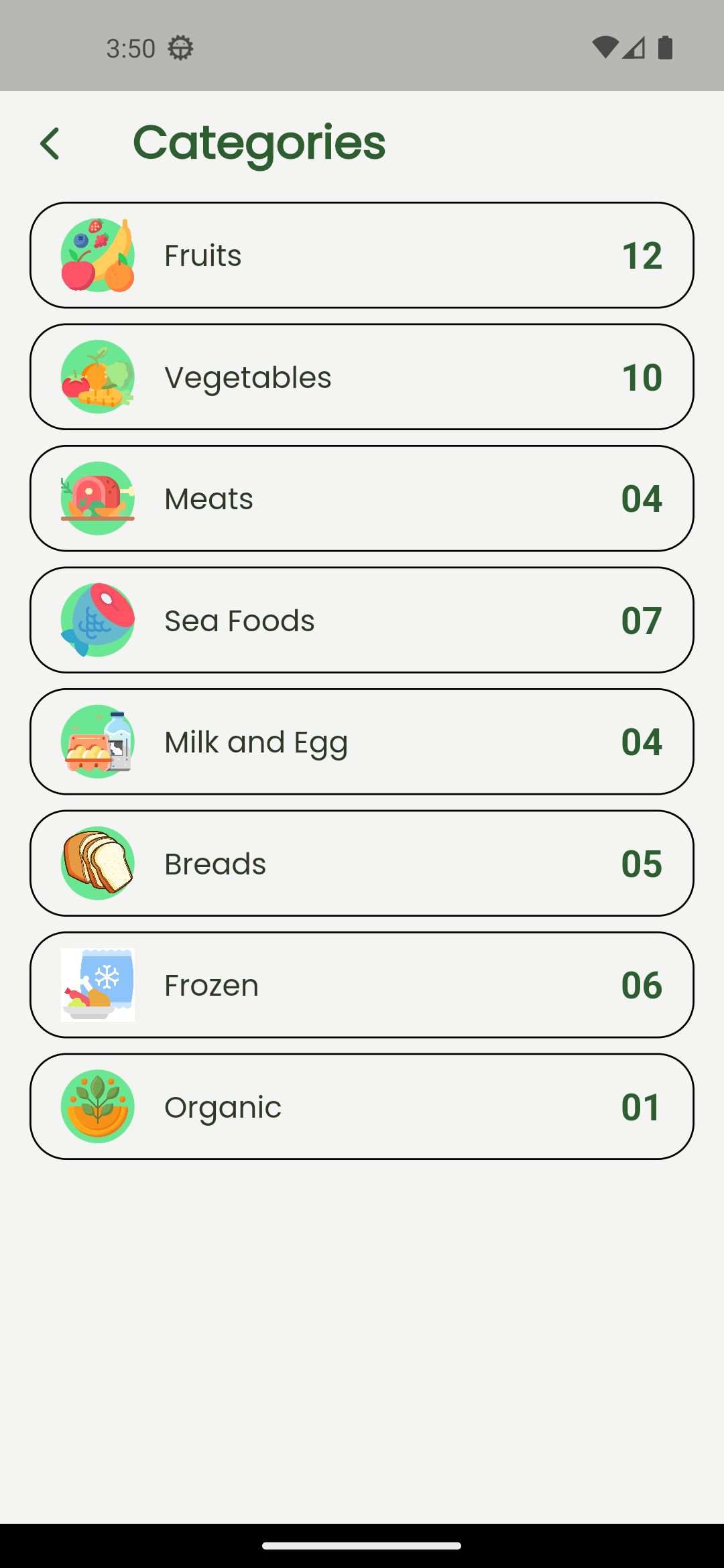Viewport: 724px width, 1568px height.
Task: Open the Organic category
Action: pyautogui.click(x=362, y=1106)
